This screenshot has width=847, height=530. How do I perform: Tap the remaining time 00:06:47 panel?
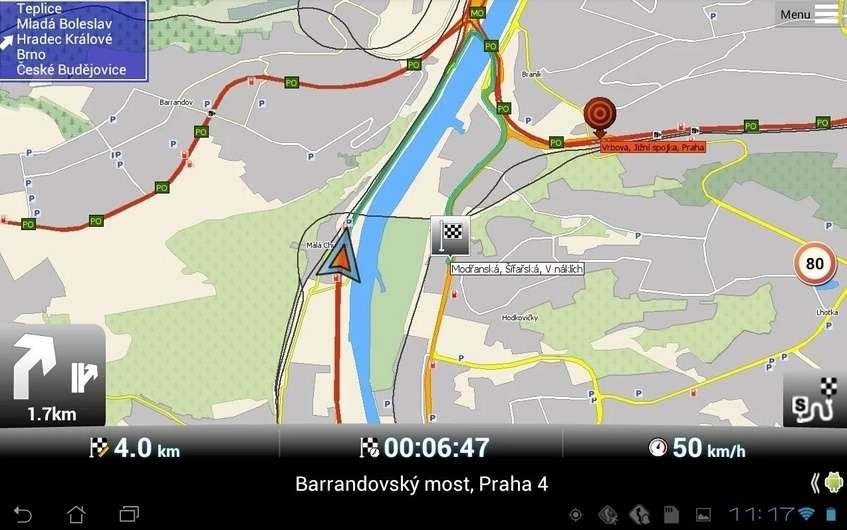424,448
